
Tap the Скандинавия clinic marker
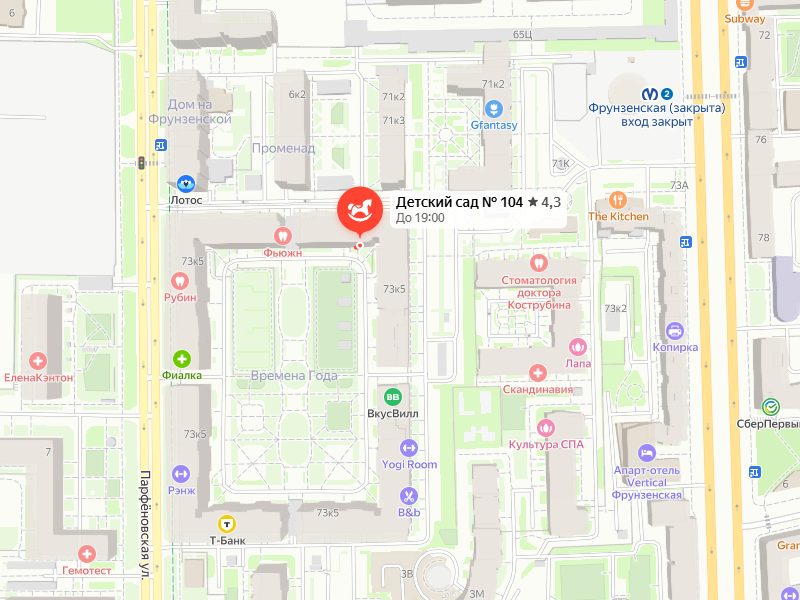538,373
